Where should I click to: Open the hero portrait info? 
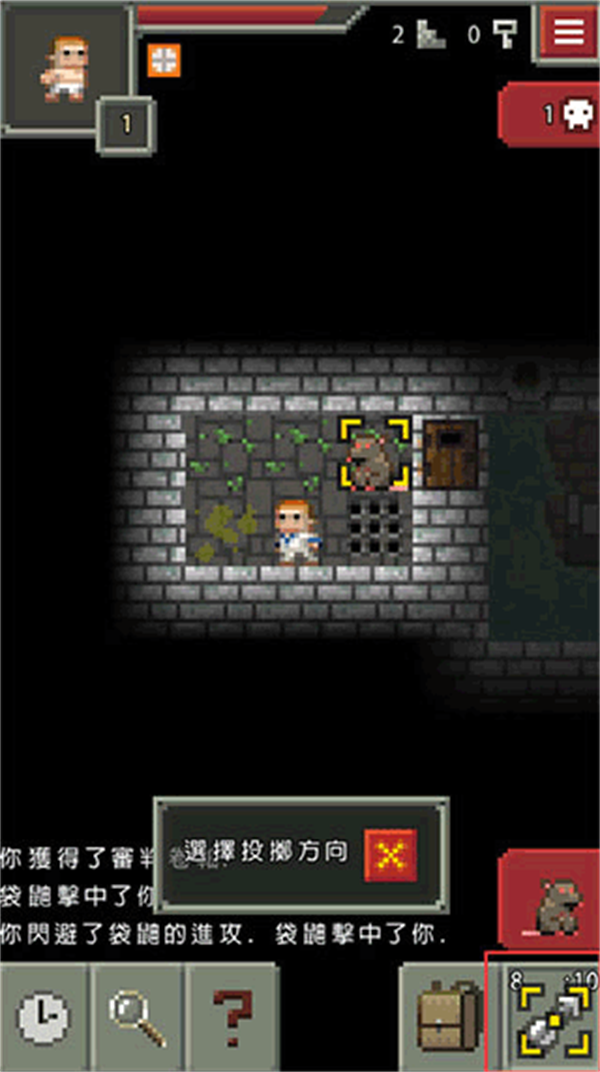coord(64,68)
